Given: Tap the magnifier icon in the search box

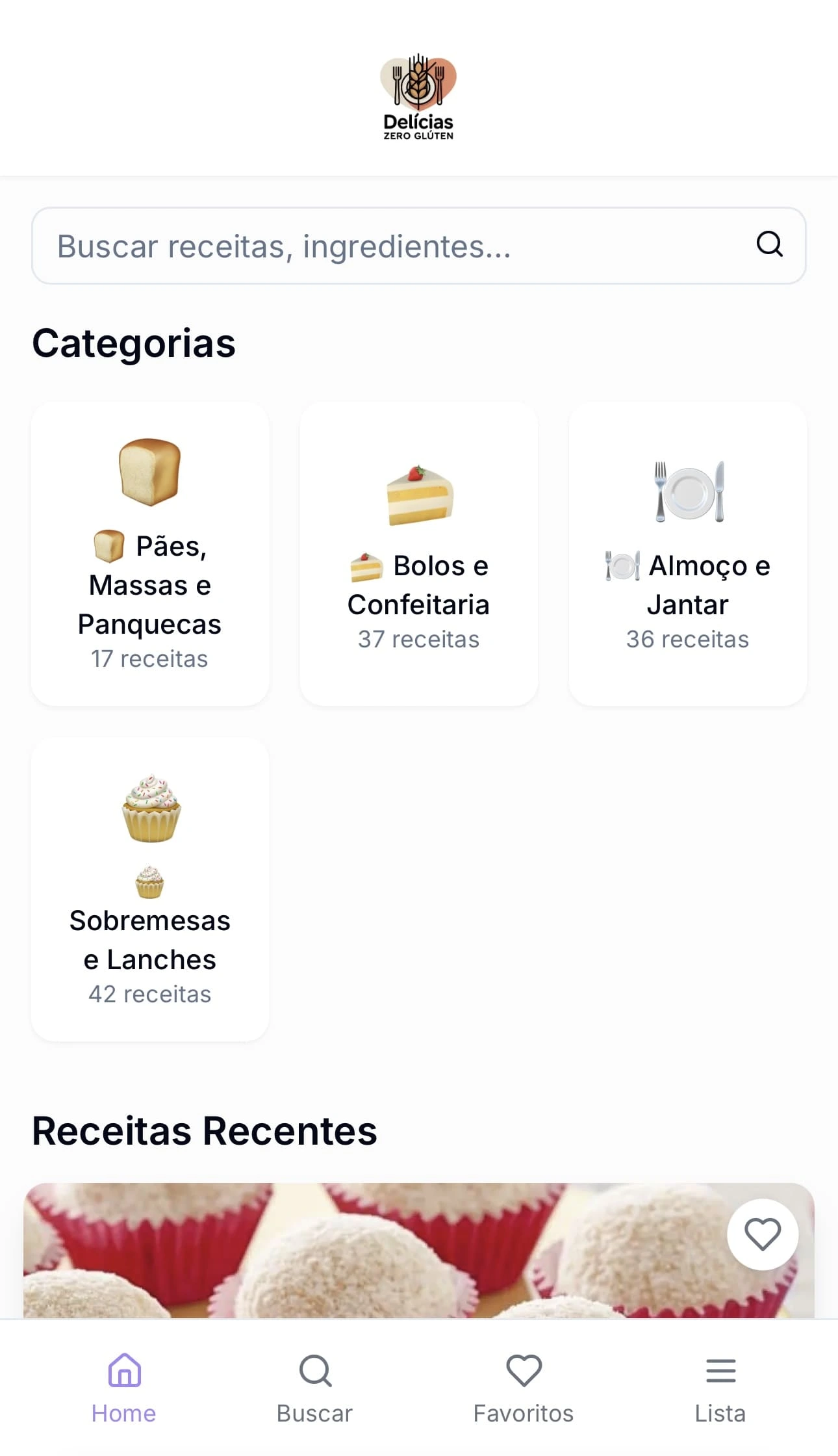Looking at the screenshot, I should tap(769, 245).
